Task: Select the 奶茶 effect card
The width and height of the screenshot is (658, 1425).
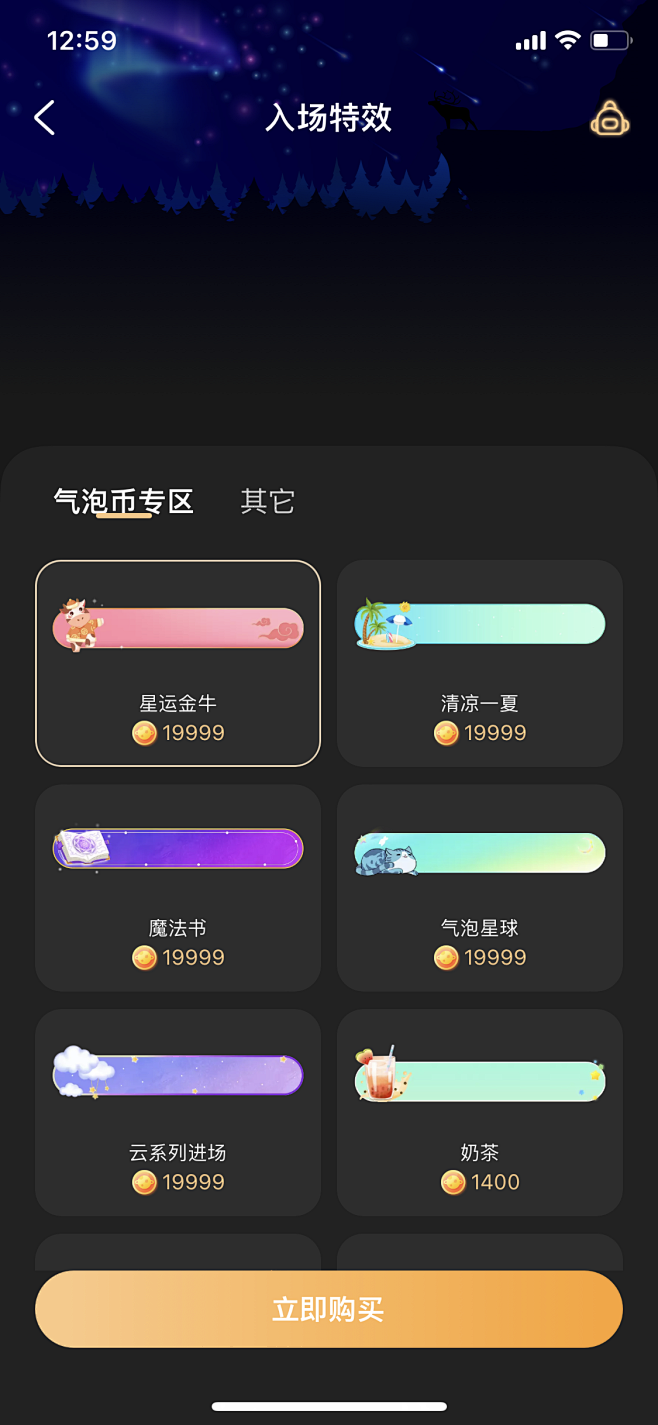Action: 480,1112
